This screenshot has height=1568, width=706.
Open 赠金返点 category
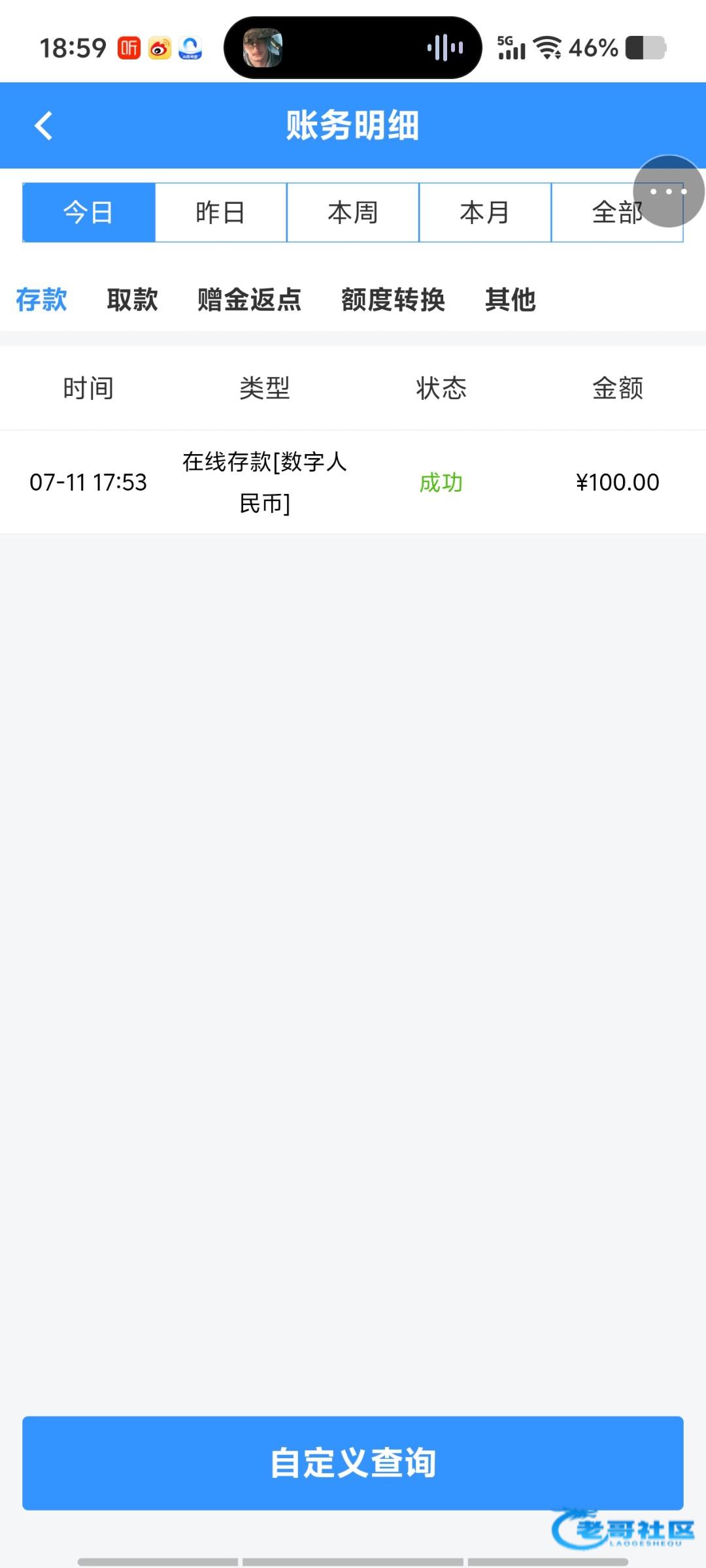[x=250, y=300]
